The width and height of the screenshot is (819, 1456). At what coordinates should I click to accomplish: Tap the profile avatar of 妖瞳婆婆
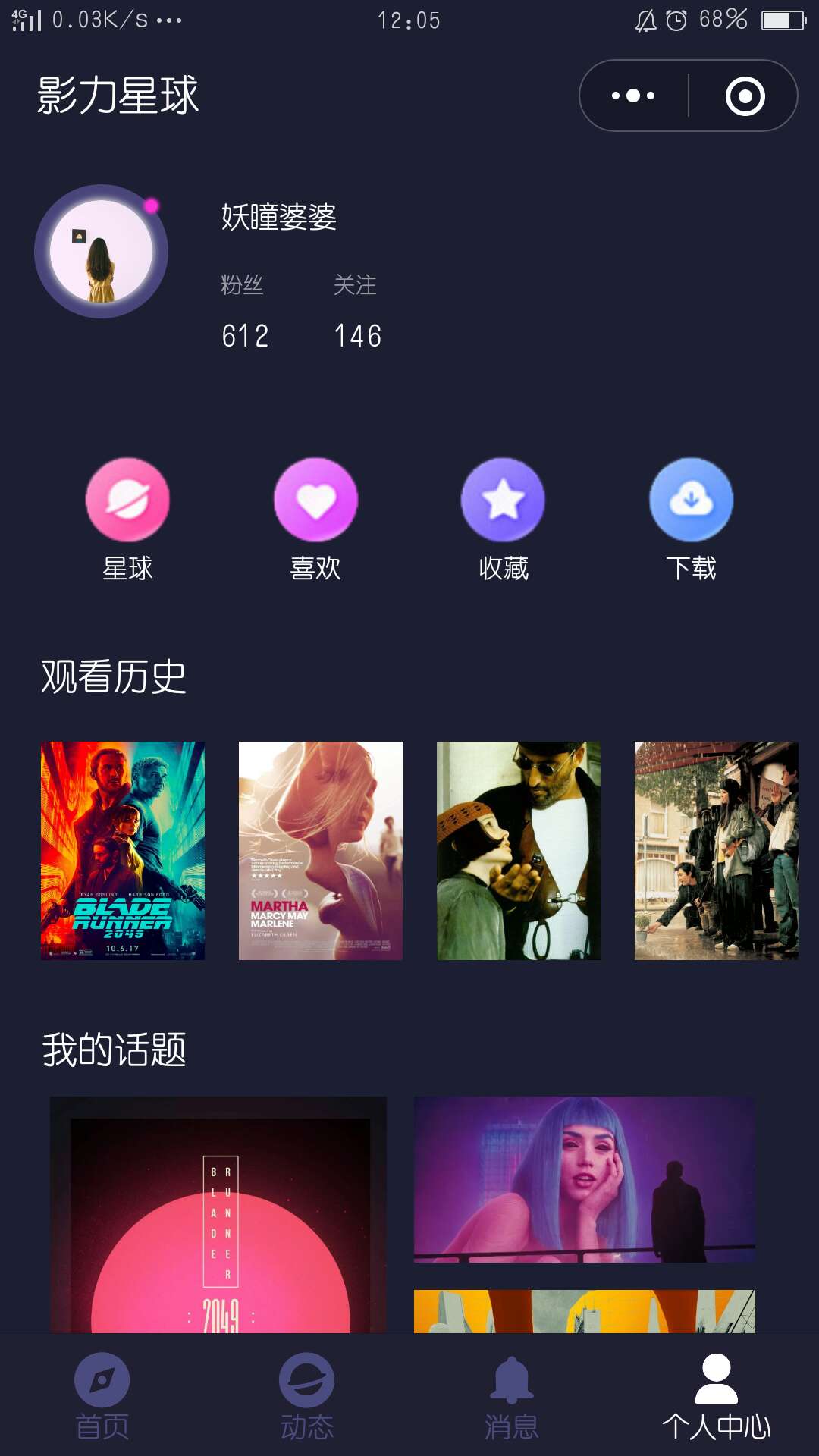[101, 251]
